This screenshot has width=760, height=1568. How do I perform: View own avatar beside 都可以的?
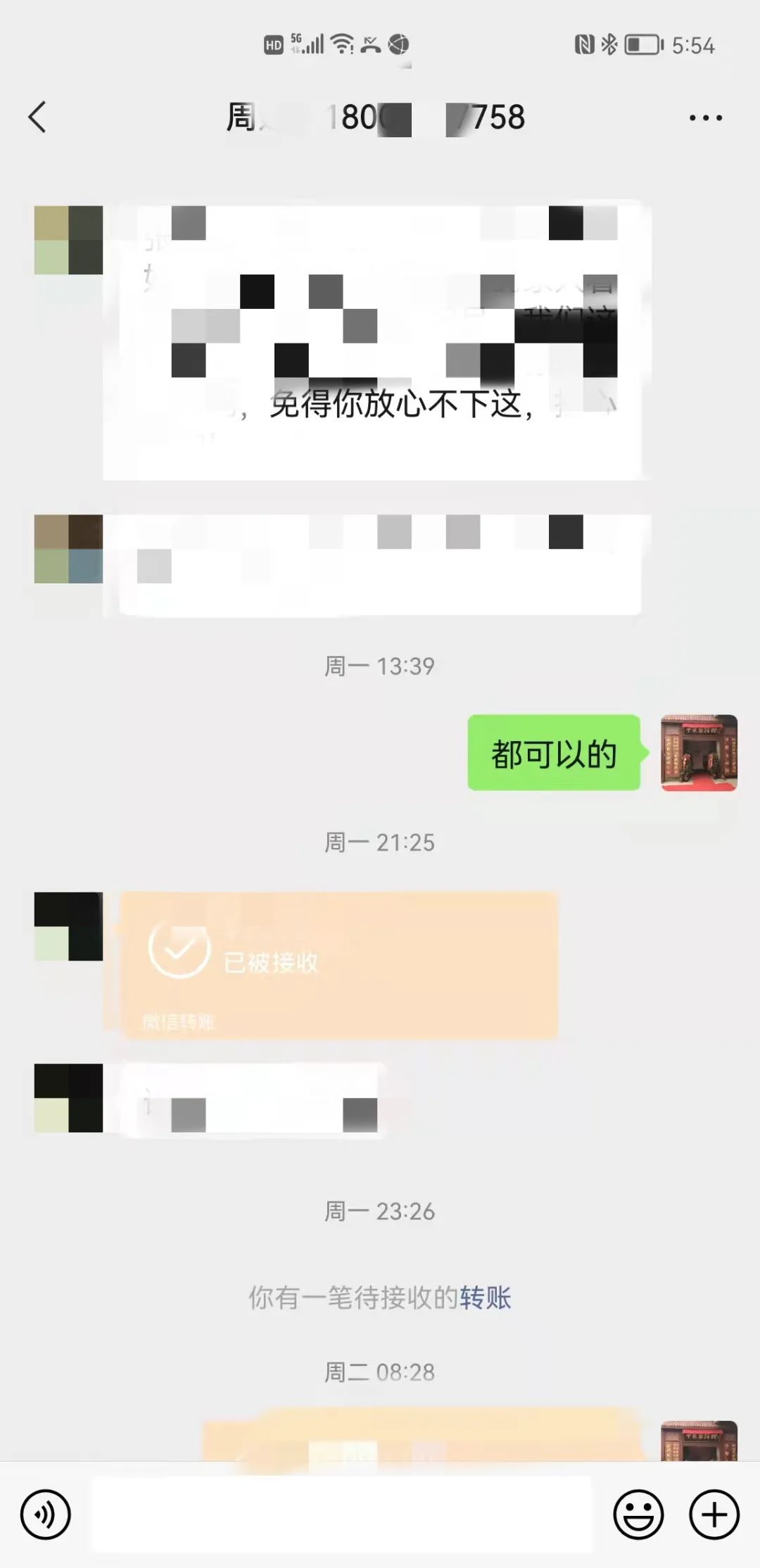[x=699, y=753]
